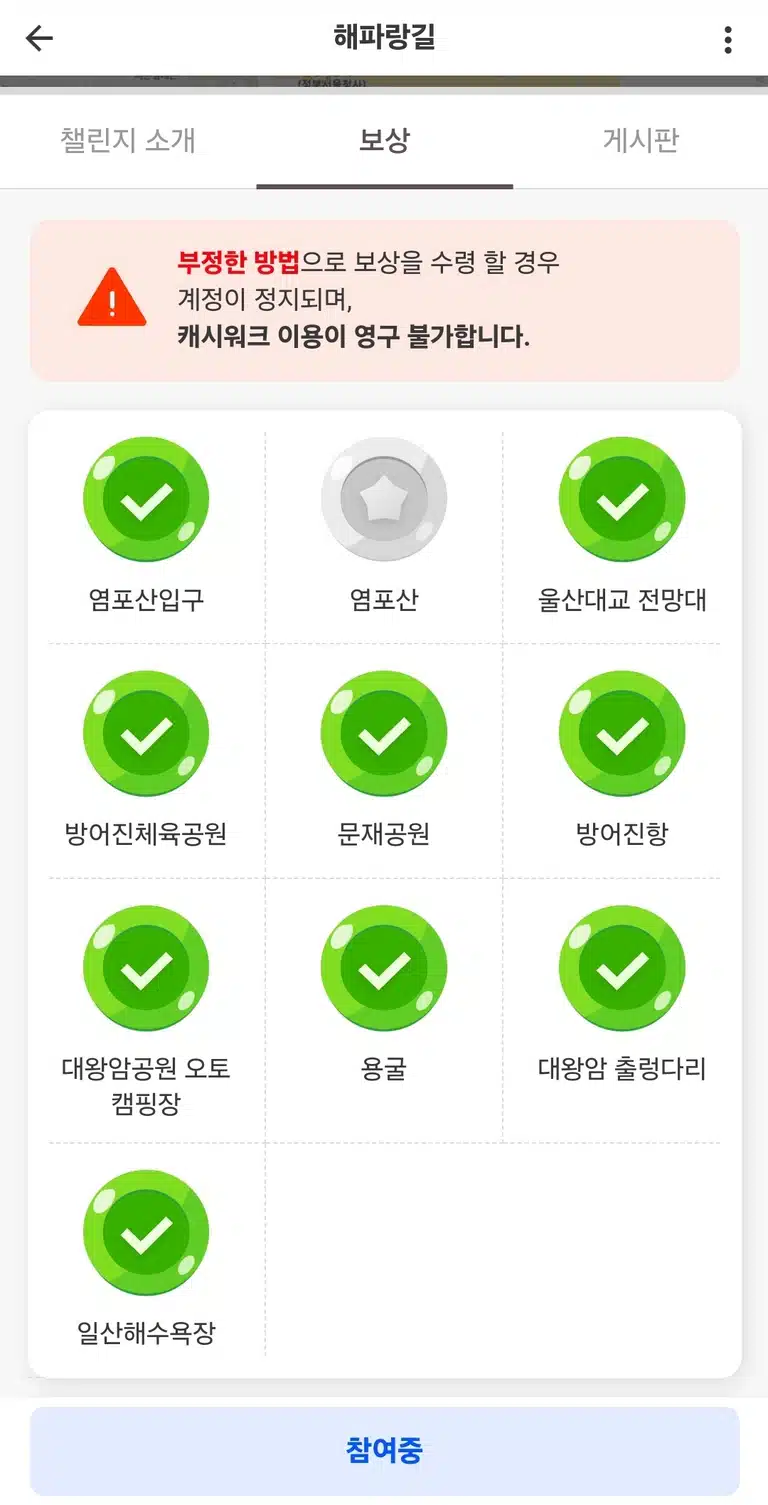
Task: View the 대왕암 출렁다리 badge
Action: (622, 970)
